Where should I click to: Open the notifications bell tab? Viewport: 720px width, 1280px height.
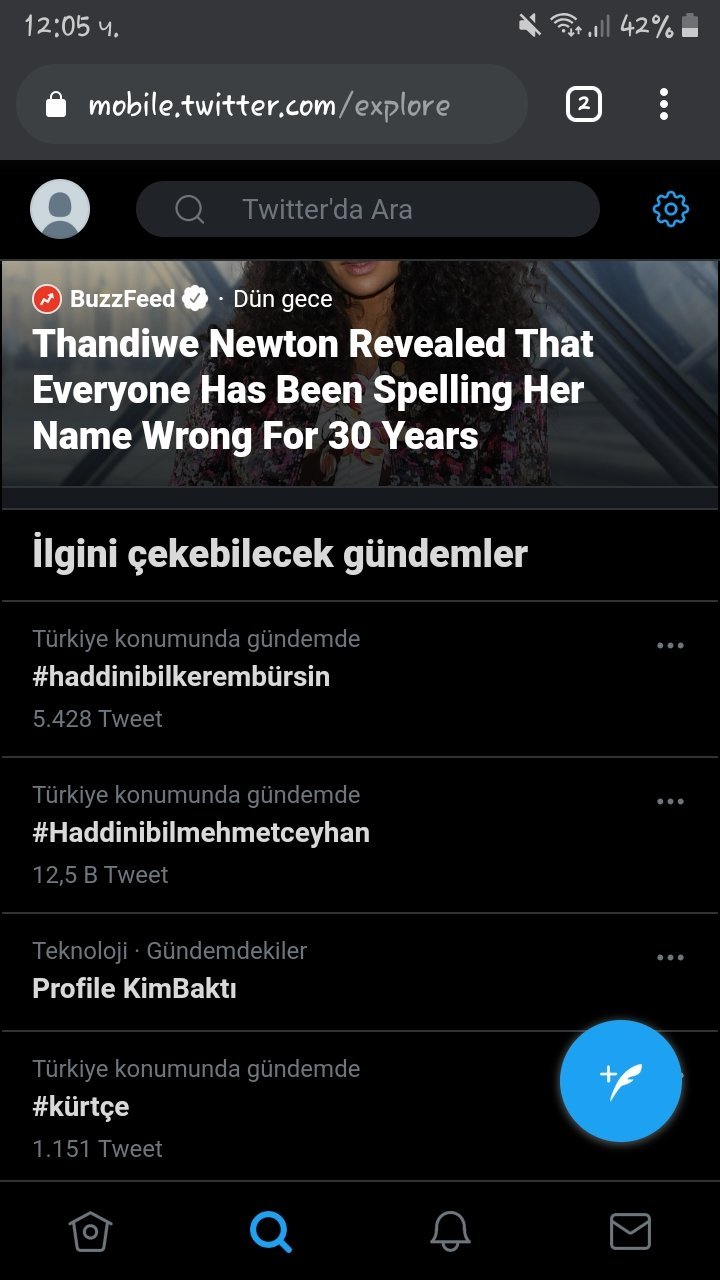point(450,1232)
